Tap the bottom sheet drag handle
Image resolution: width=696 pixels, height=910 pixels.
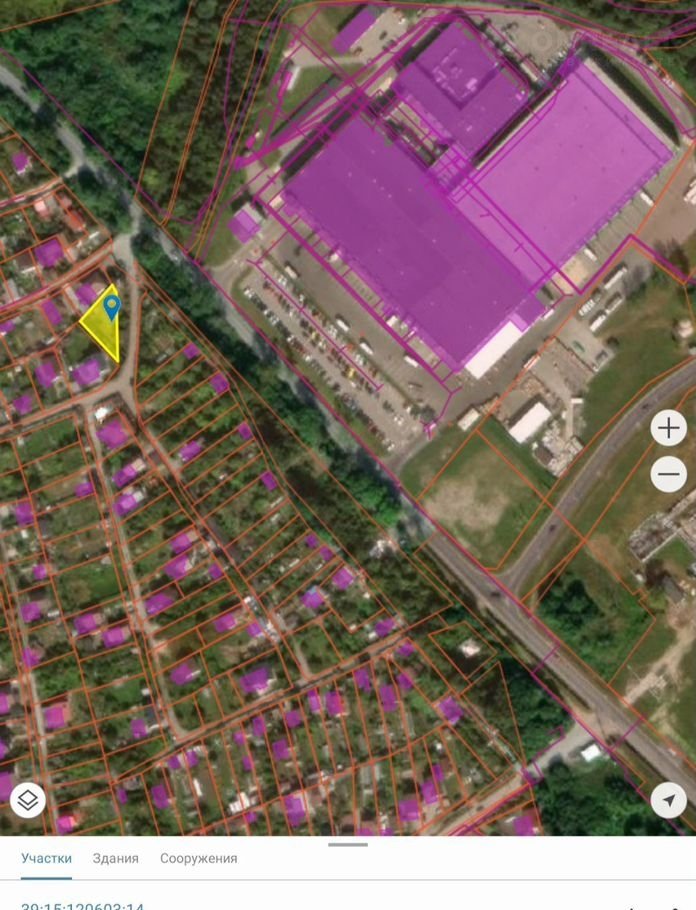[x=348, y=844]
